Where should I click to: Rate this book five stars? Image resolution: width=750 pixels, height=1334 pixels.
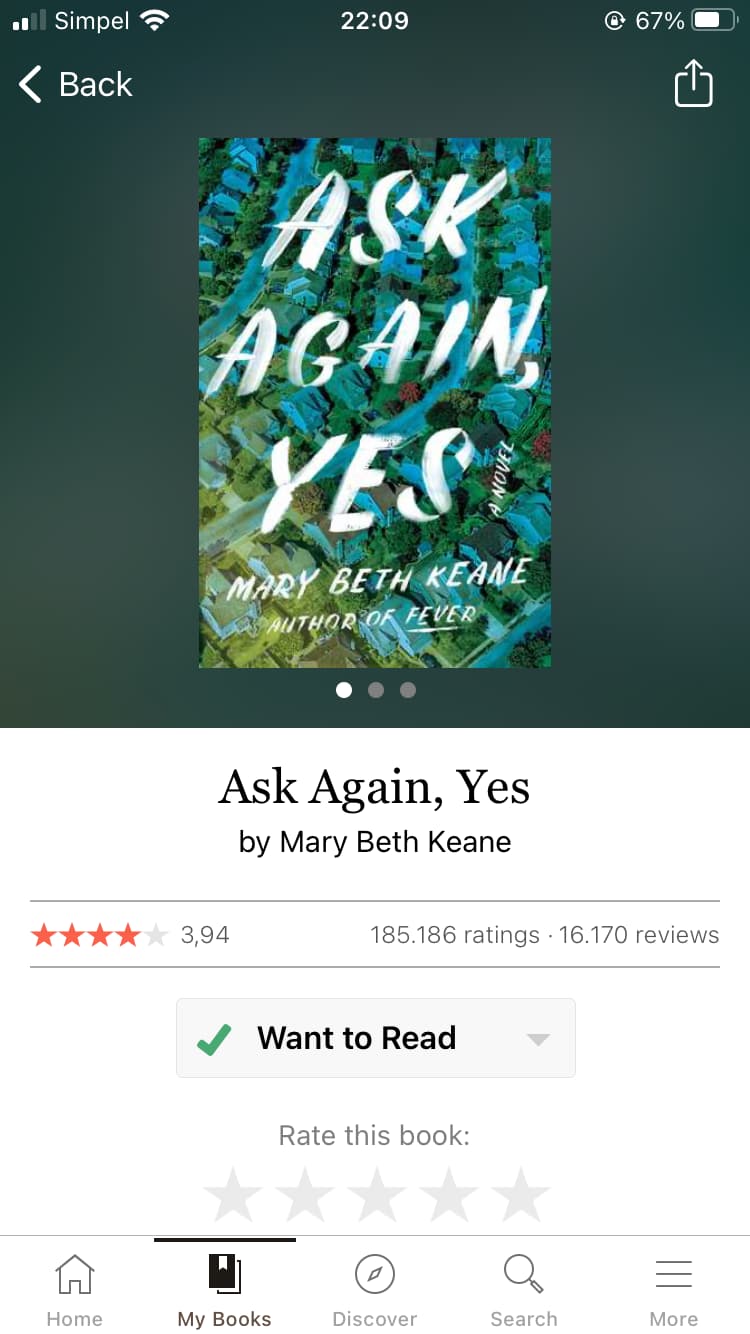(x=521, y=1194)
